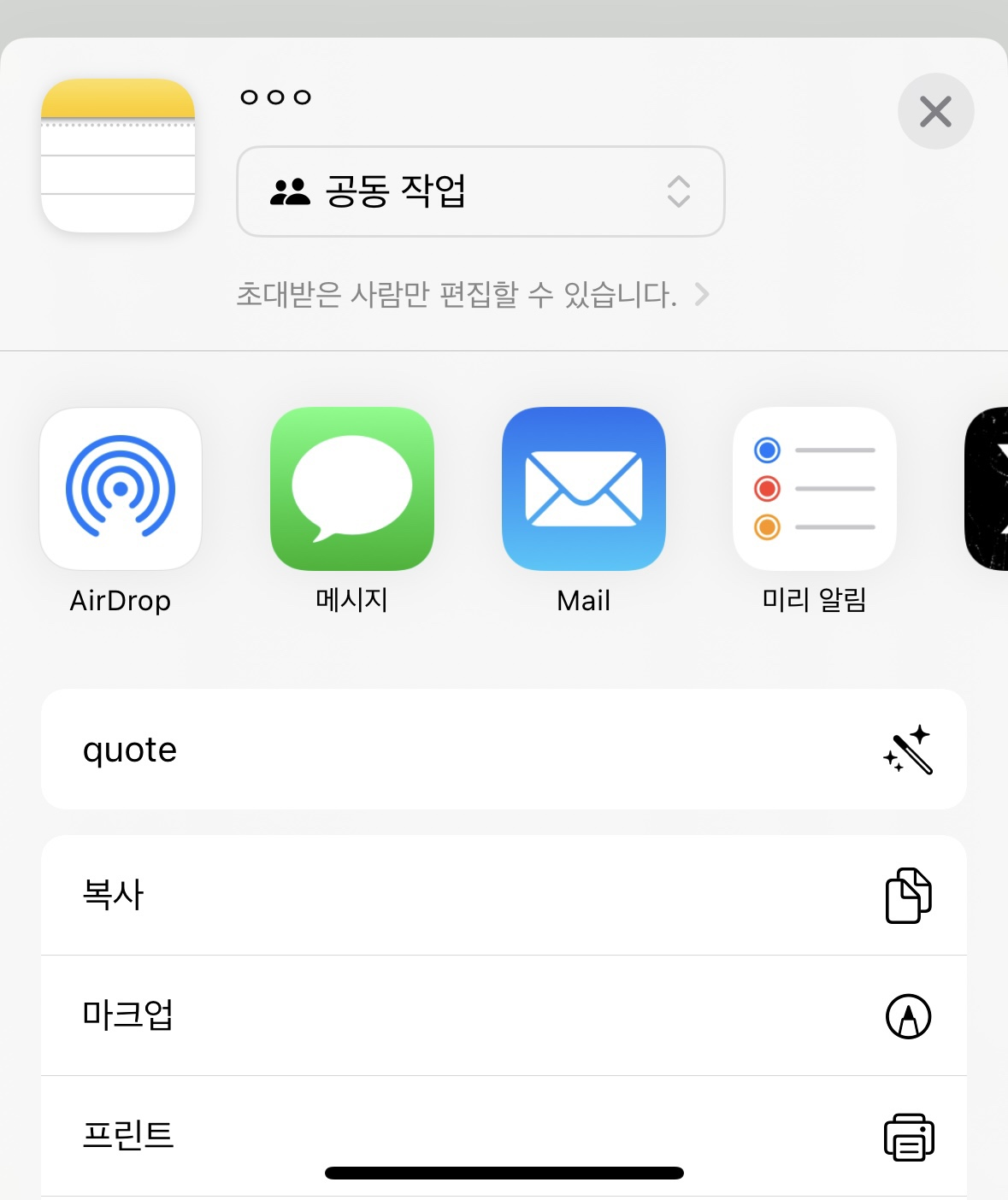The width and height of the screenshot is (1008, 1200).
Task: Open 마크업 markup tool
Action: pos(504,1015)
